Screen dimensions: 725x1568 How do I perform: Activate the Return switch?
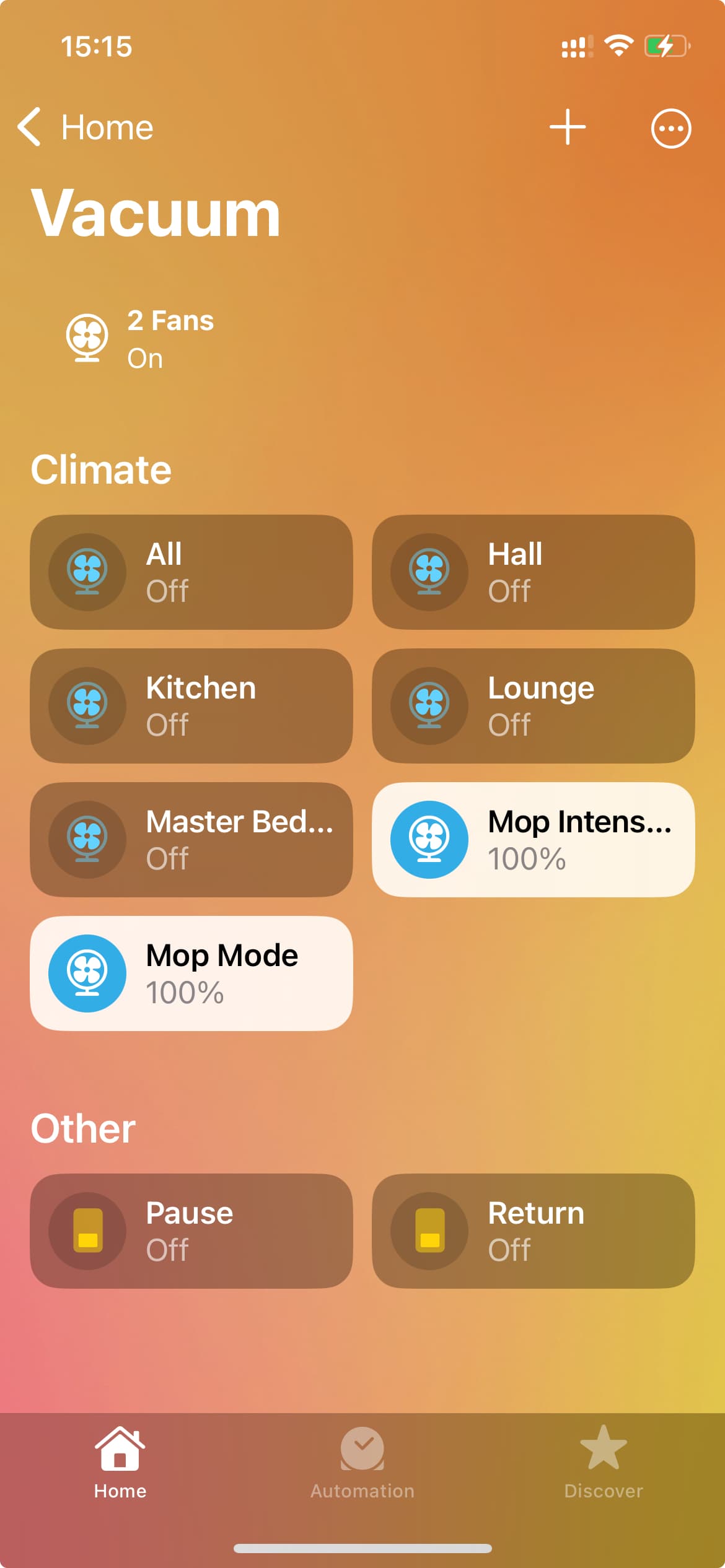point(533,1231)
